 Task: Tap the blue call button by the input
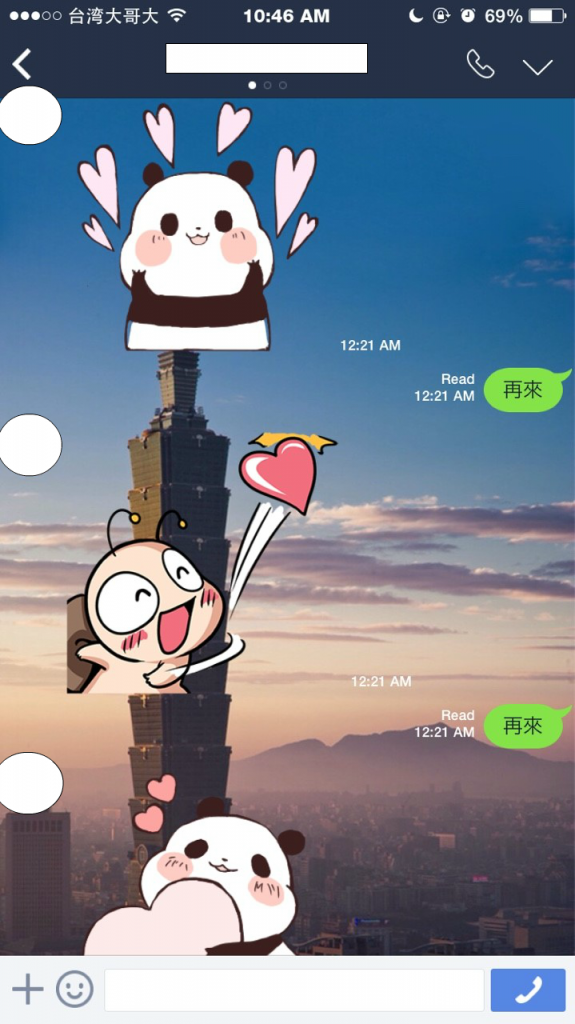528,990
